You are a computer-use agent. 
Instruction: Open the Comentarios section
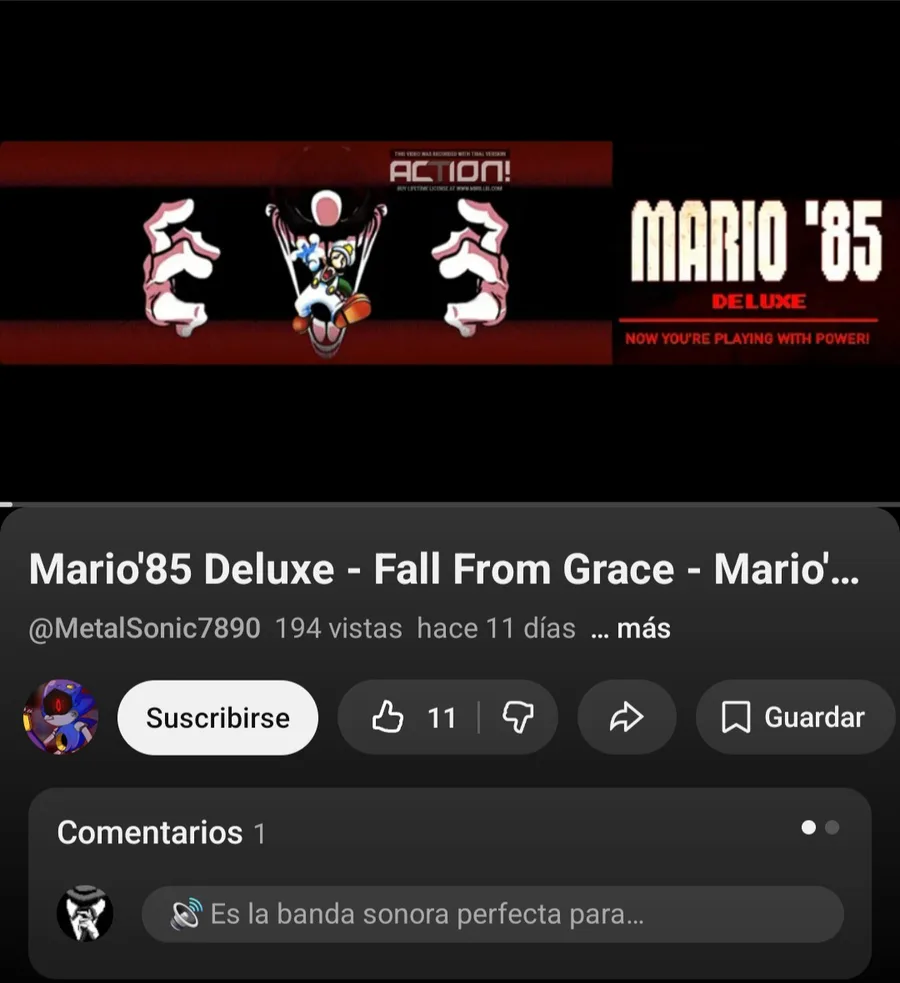150,832
